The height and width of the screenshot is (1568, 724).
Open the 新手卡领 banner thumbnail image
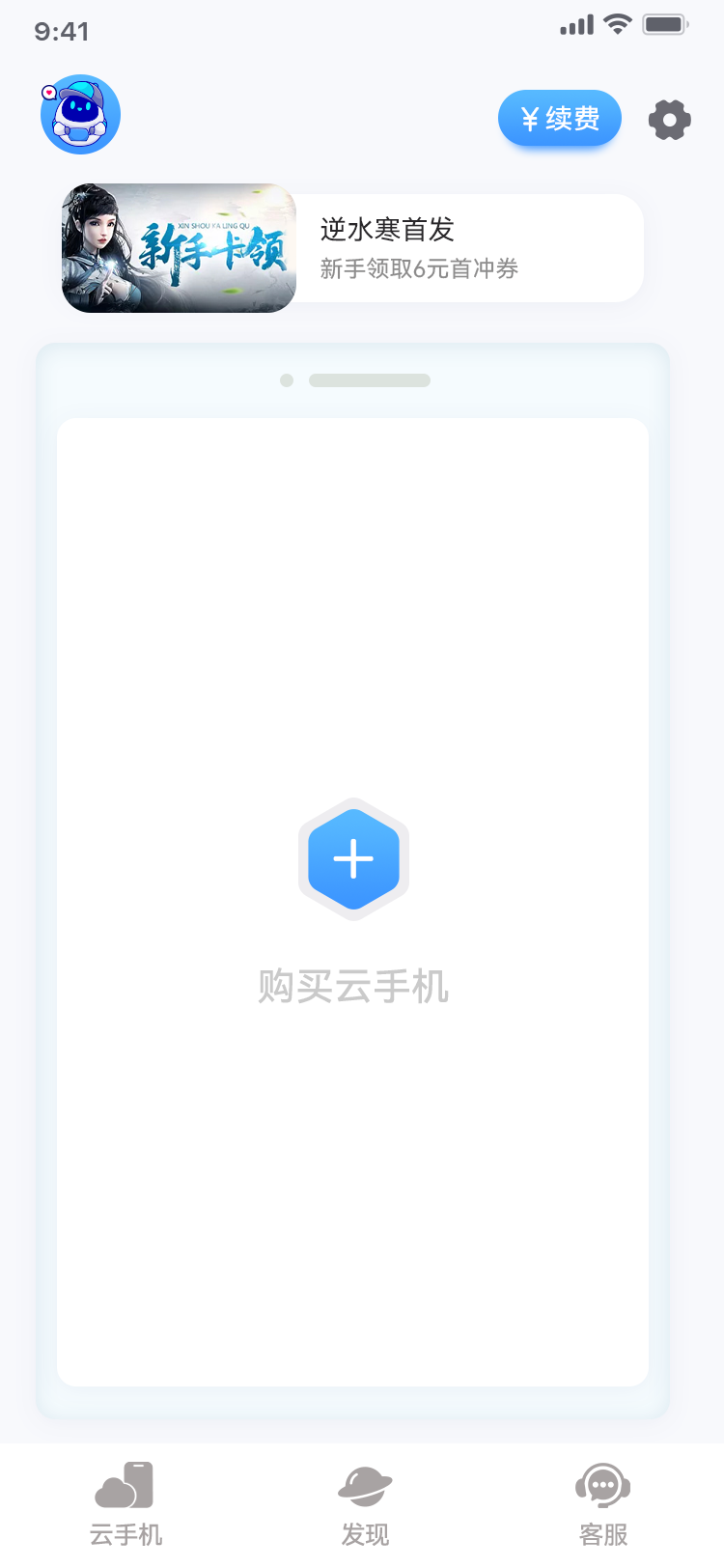tap(178, 248)
